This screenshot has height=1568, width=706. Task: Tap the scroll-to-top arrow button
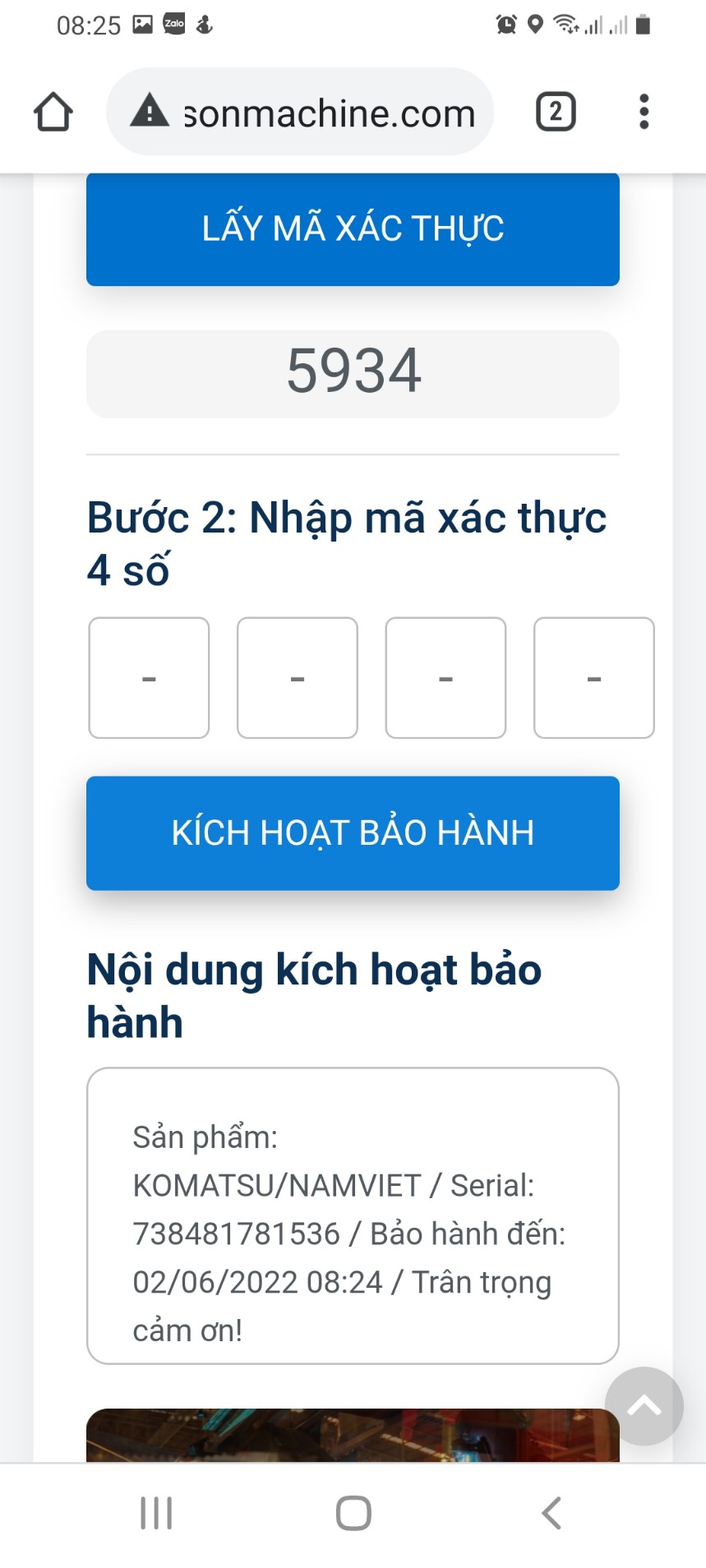pyautogui.click(x=644, y=1406)
